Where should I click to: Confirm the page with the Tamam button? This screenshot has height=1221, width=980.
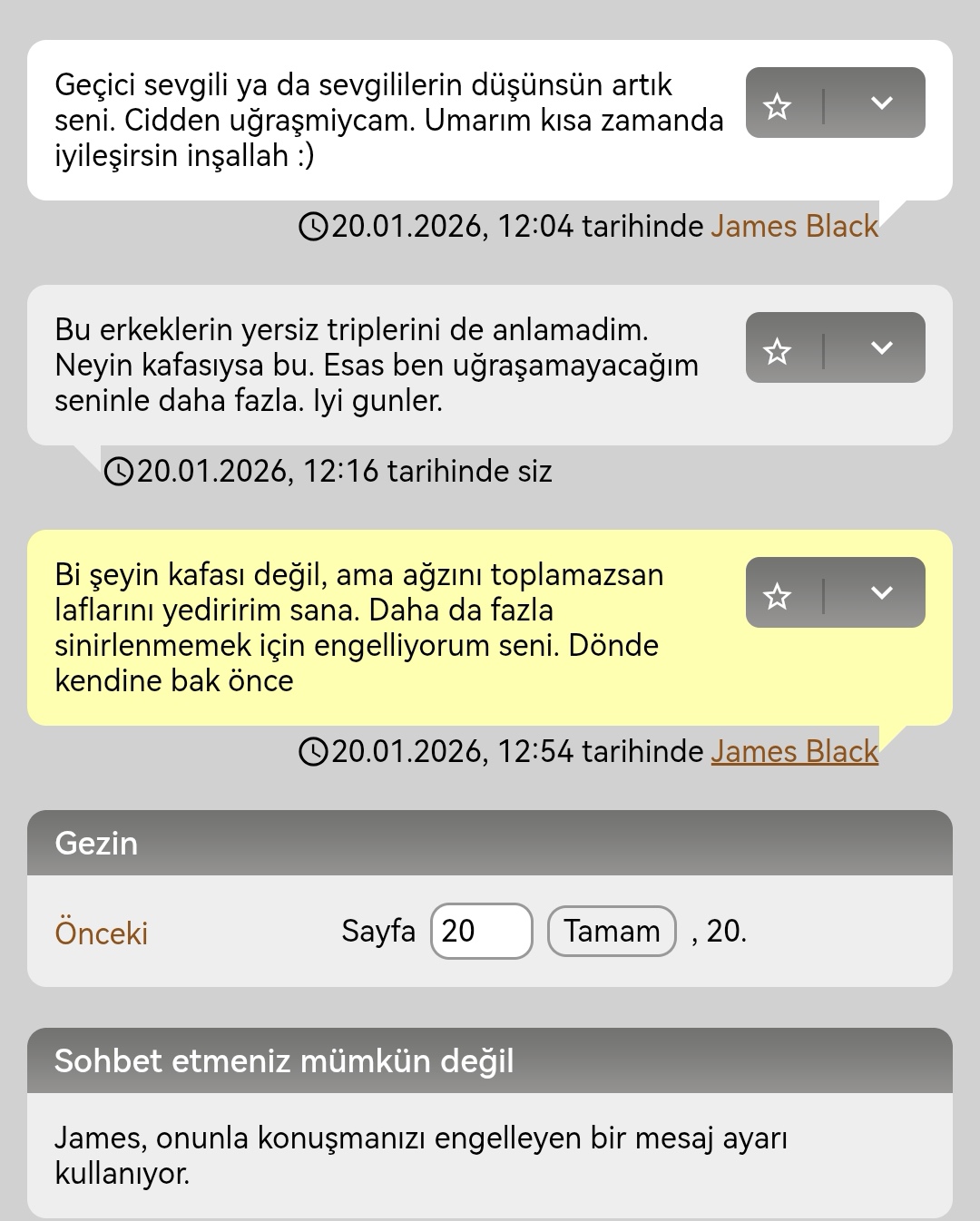tap(612, 931)
